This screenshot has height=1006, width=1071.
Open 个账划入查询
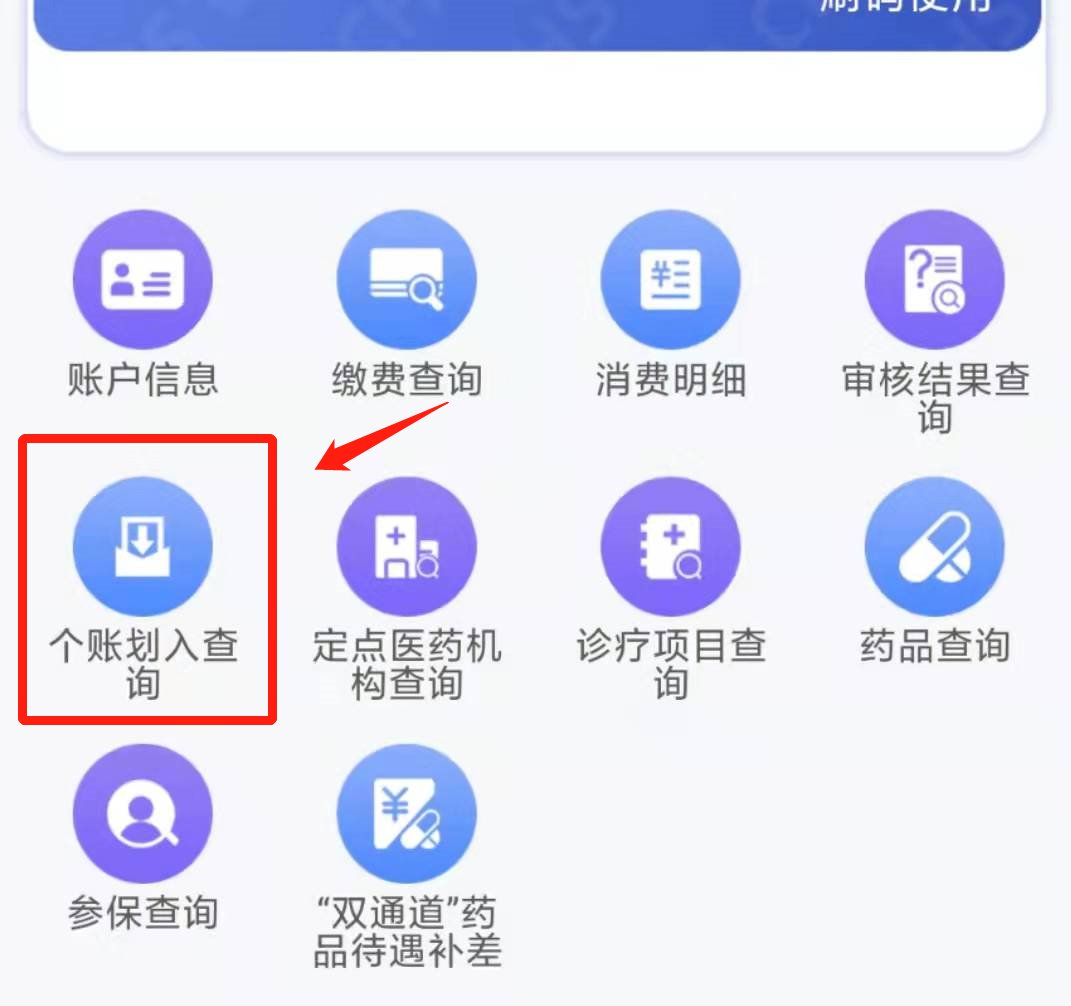pos(143,546)
